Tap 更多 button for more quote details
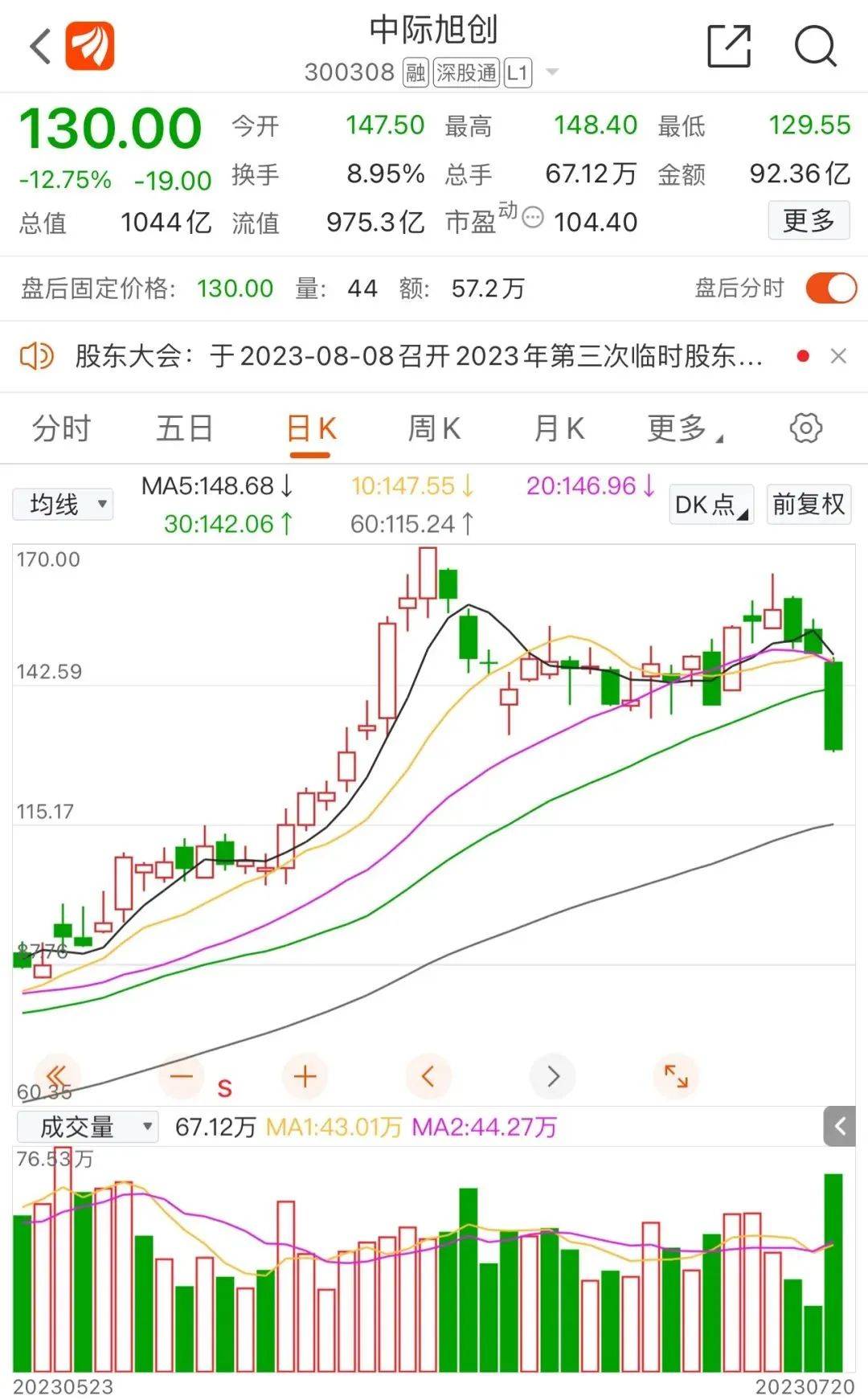 (x=808, y=220)
